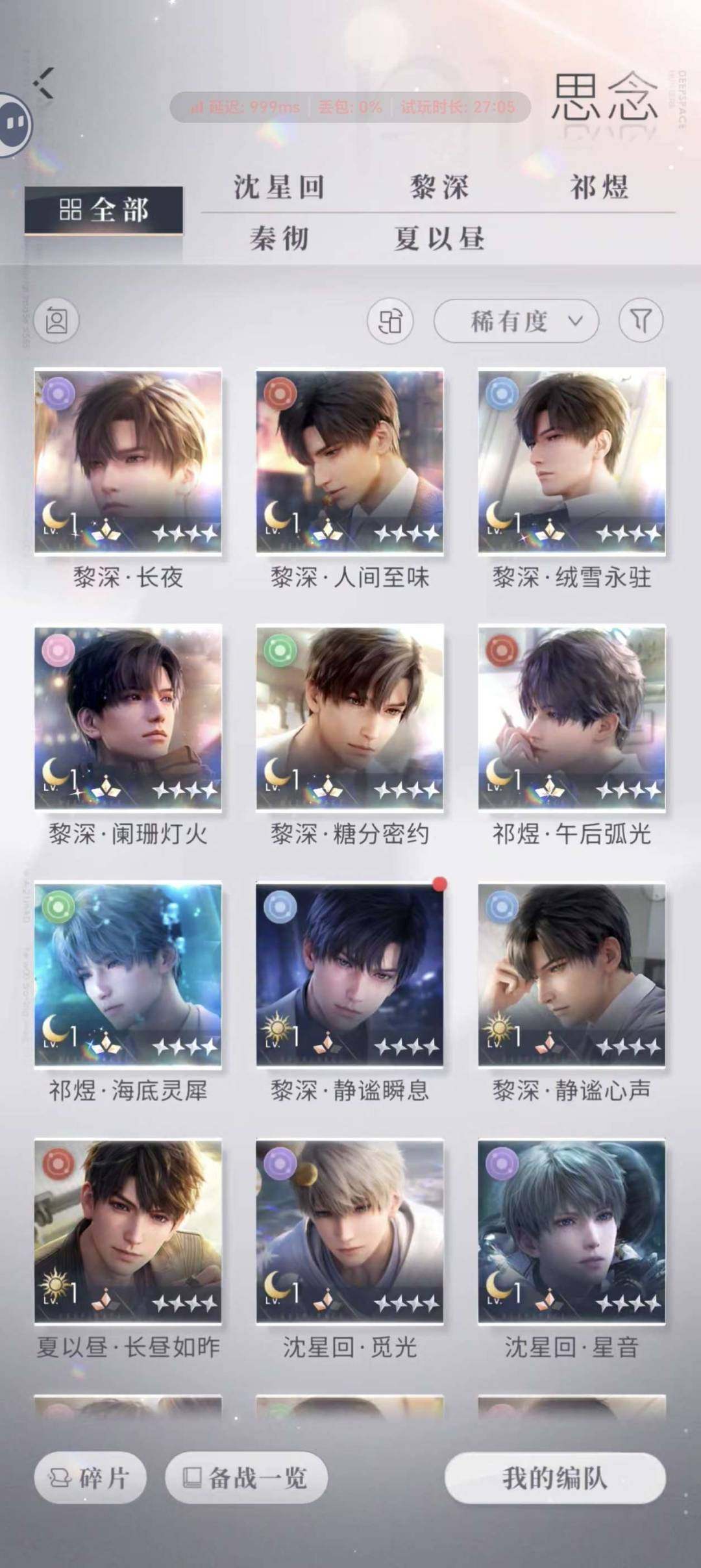The image size is (701, 1568).
Task: Tap the layout switch icon beside 稀有度
Action: (x=390, y=321)
